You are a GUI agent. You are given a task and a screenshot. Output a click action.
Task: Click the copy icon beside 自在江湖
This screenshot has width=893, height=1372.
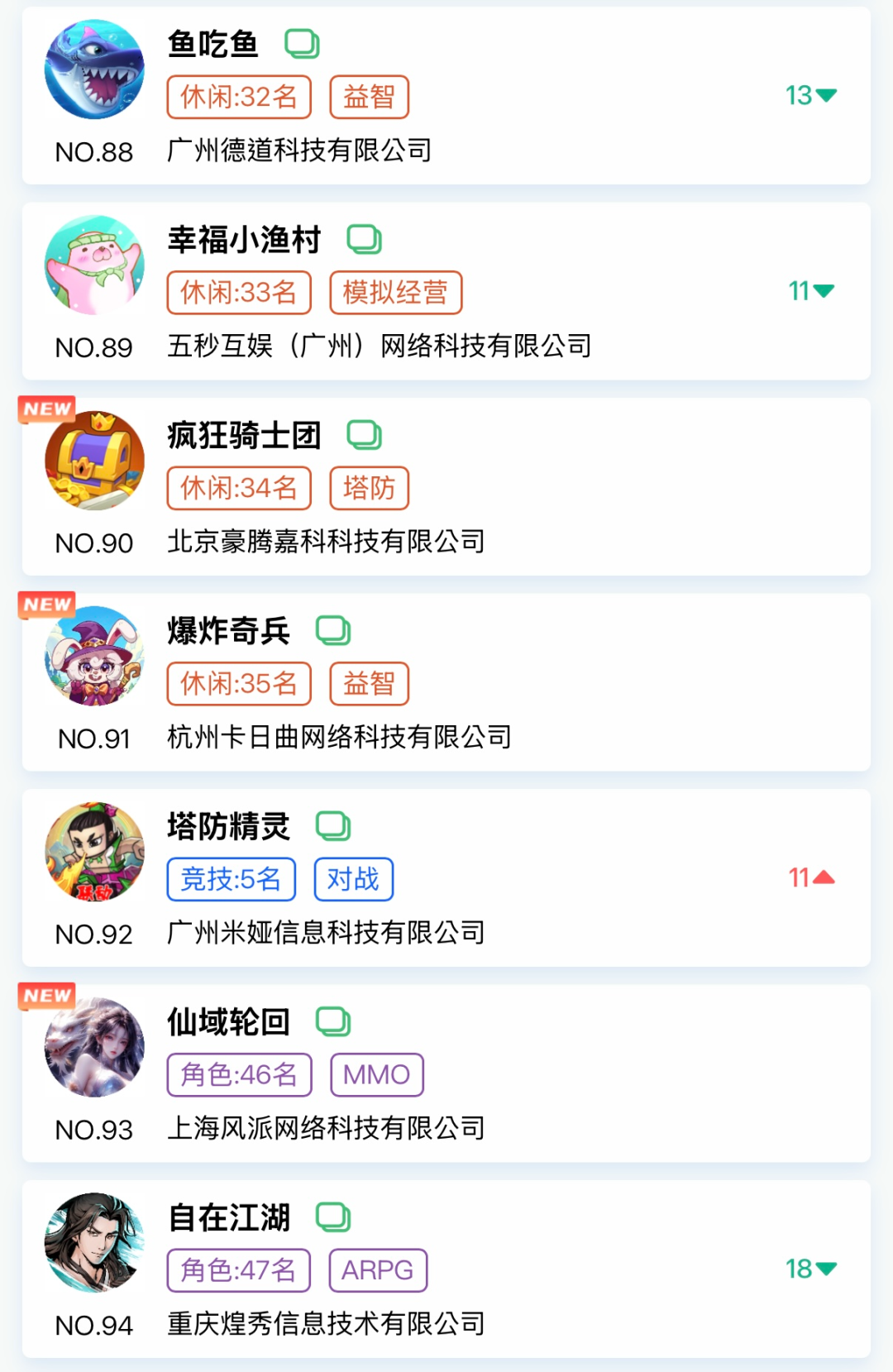(x=334, y=1216)
